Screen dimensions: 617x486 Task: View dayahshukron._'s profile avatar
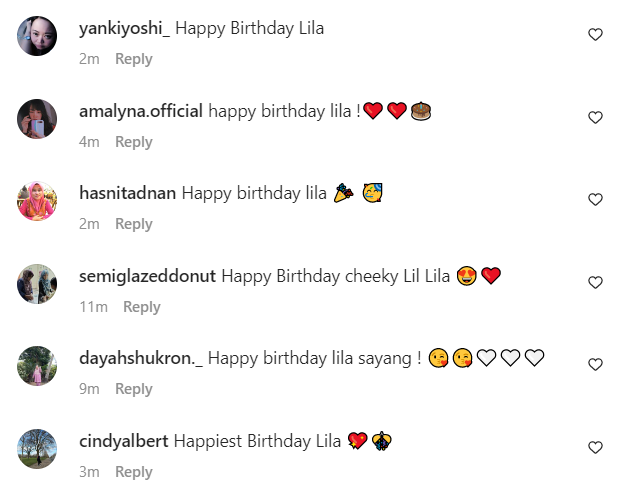coord(37,366)
